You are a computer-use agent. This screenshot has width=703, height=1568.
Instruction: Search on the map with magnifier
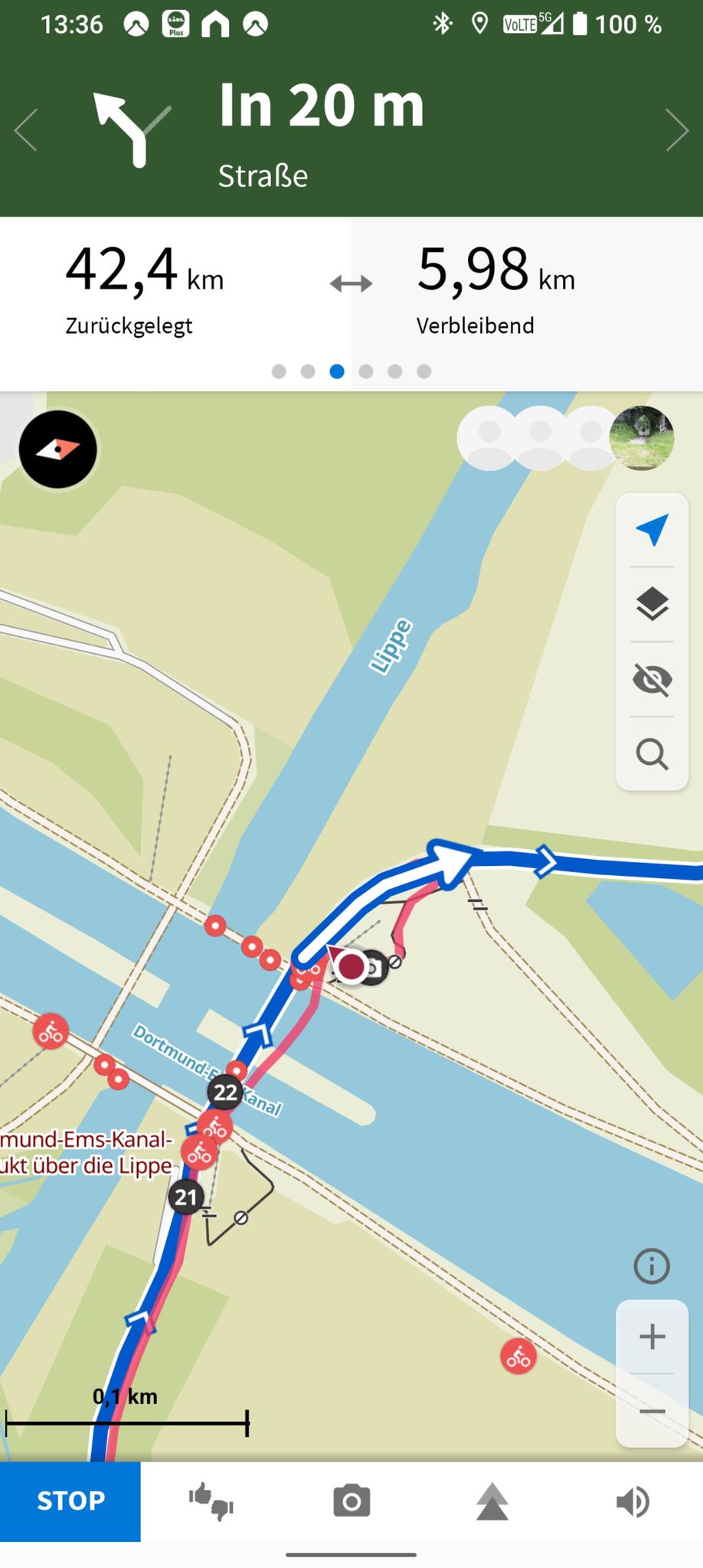[652, 754]
